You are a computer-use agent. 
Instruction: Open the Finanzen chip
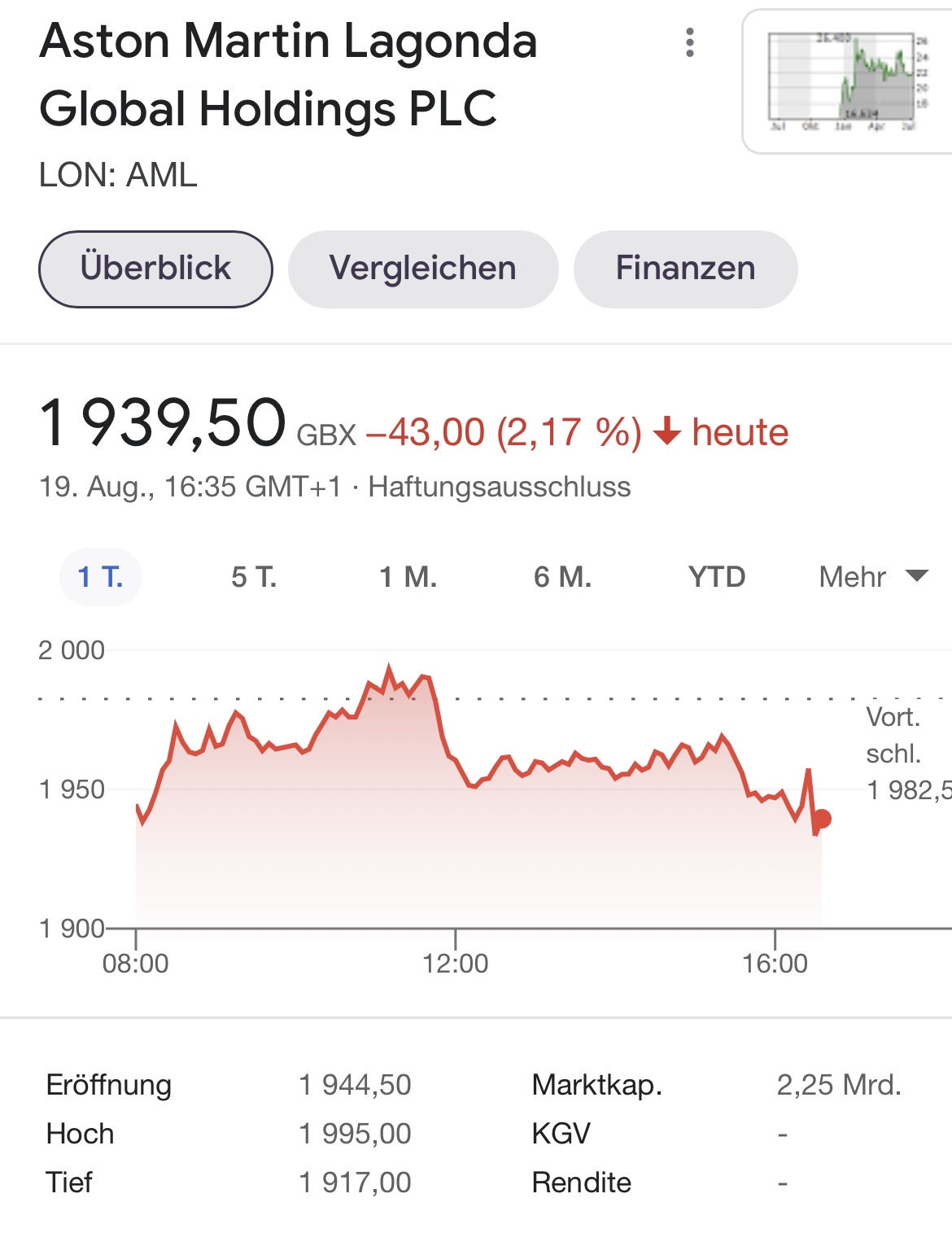[685, 269]
